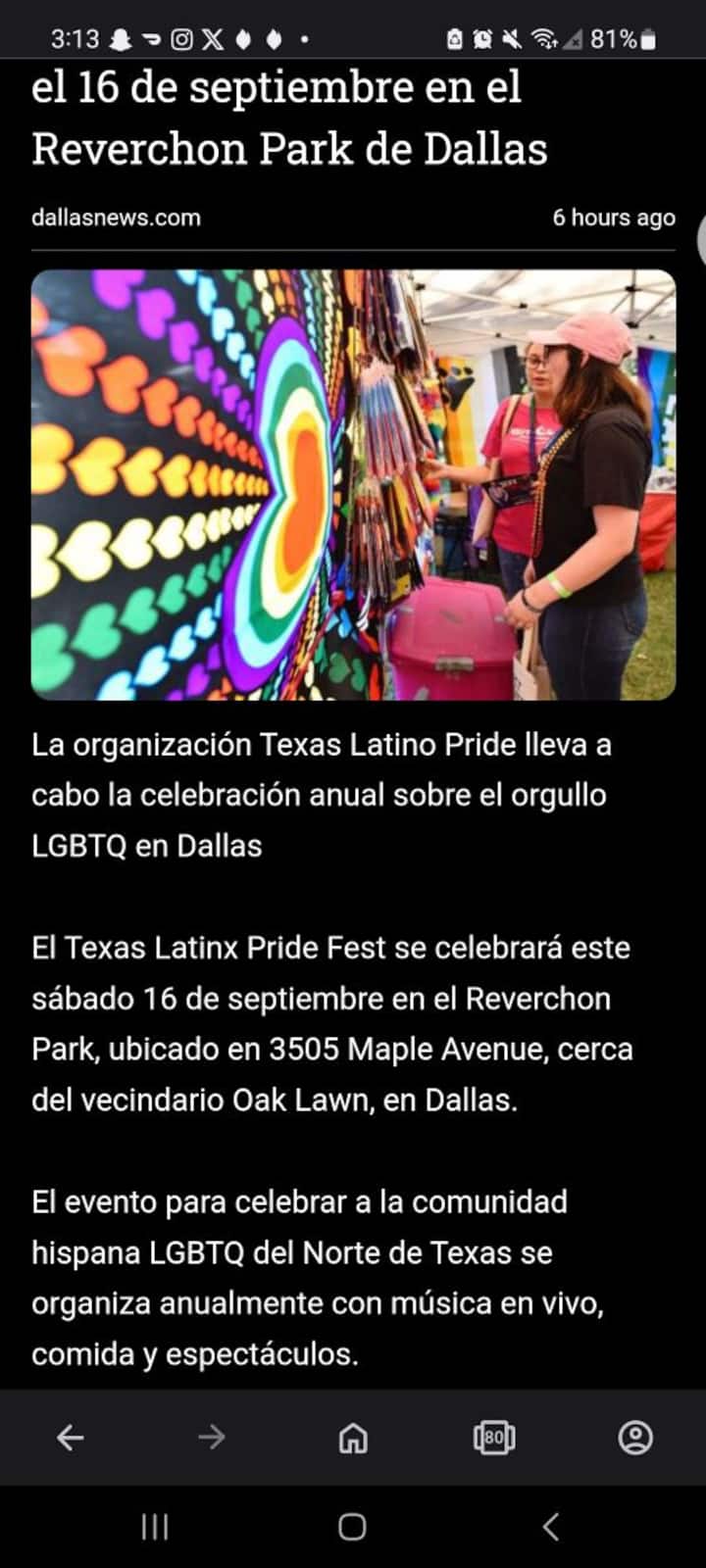Open the Pride Fest article photo
Viewport: 706px width, 1568px height.
[x=353, y=485]
